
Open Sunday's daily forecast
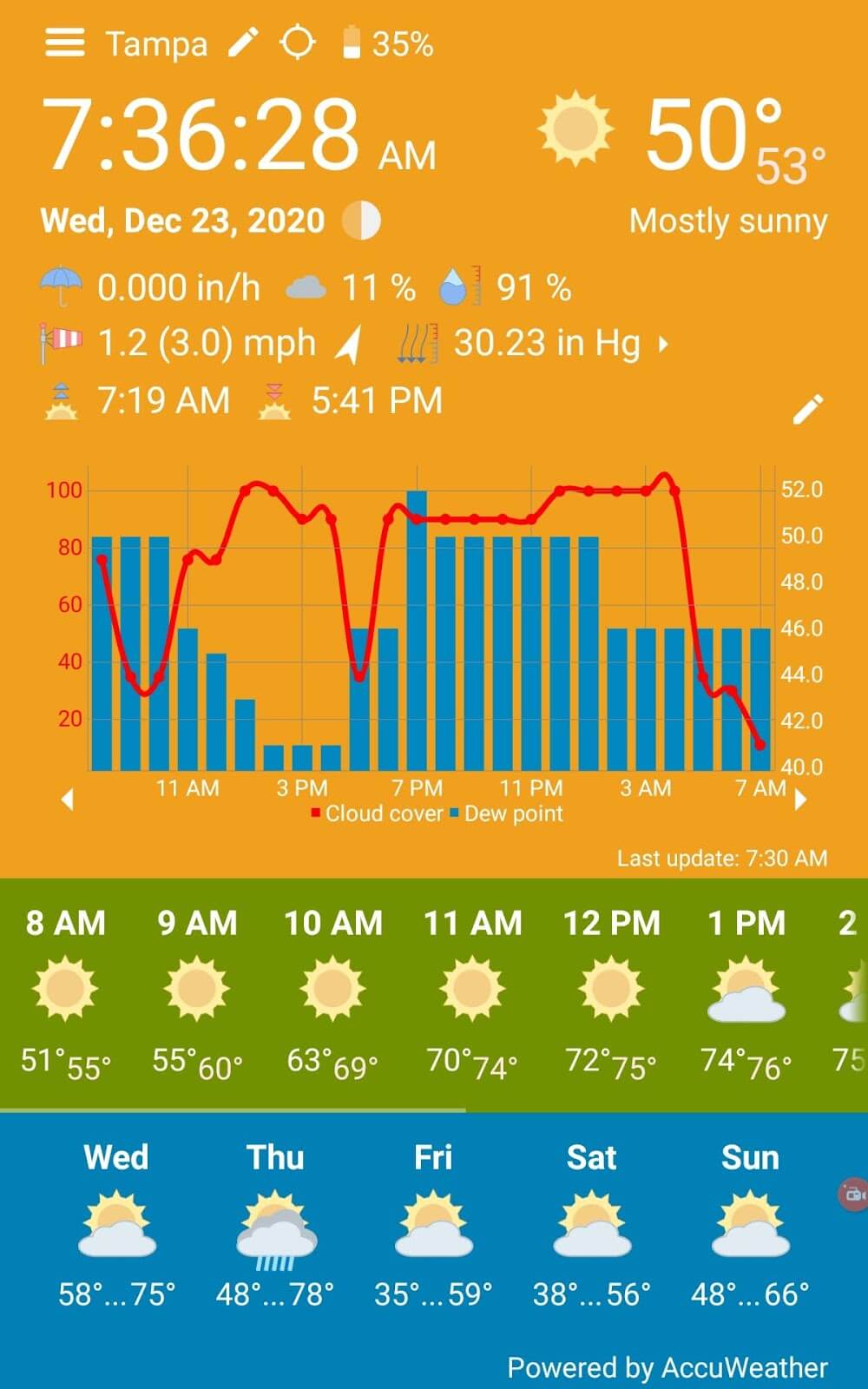(750, 1224)
